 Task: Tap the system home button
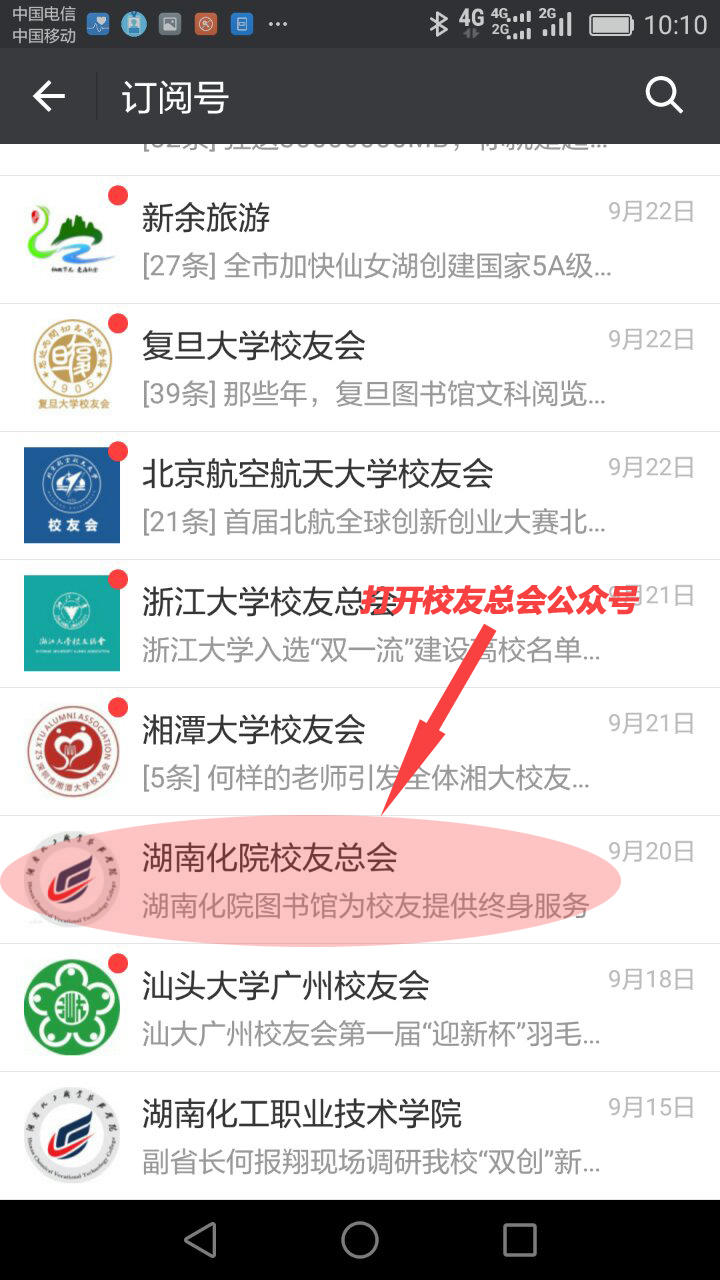pos(360,1240)
